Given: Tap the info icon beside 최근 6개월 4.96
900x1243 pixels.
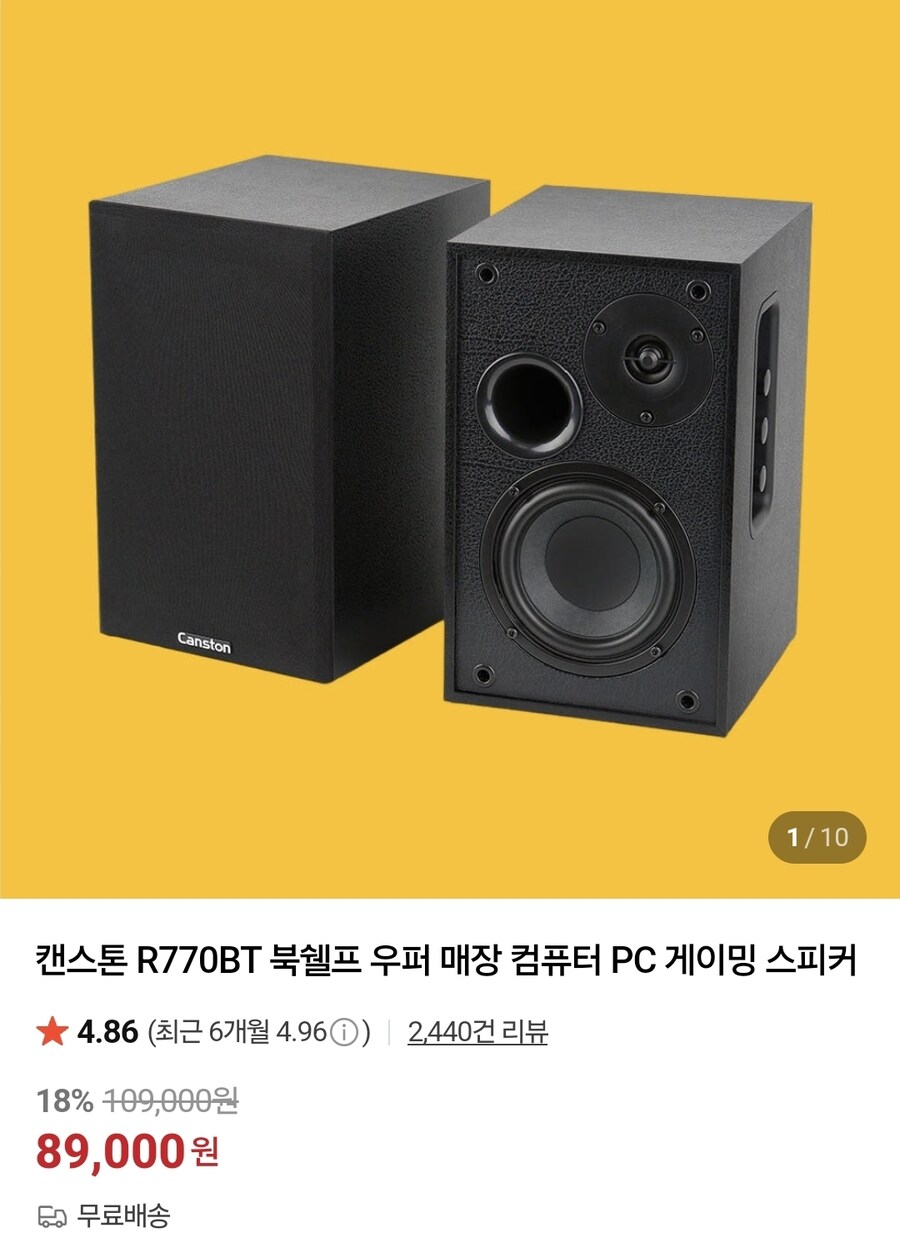Looking at the screenshot, I should point(344,1032).
